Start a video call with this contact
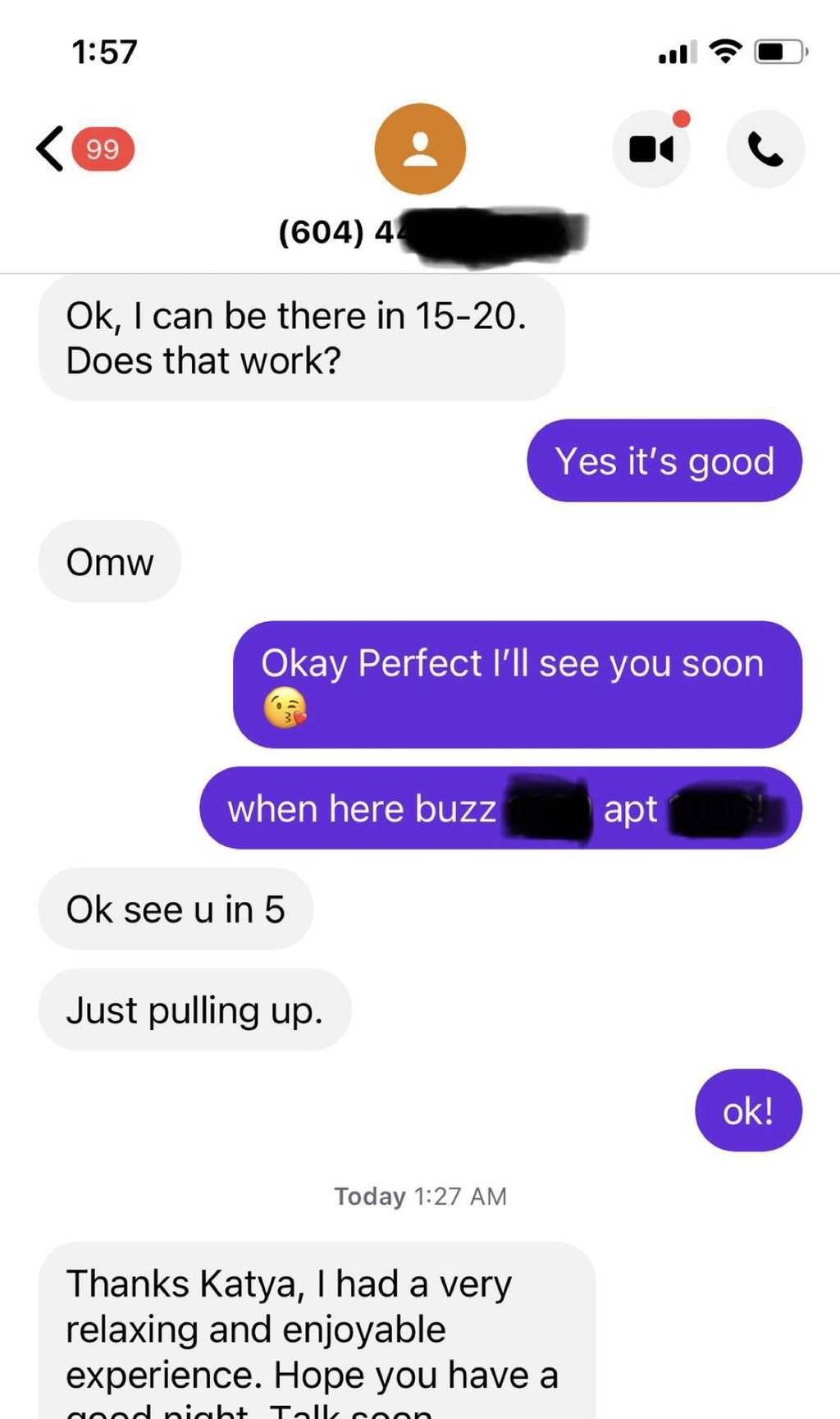840x1419 pixels. click(651, 149)
